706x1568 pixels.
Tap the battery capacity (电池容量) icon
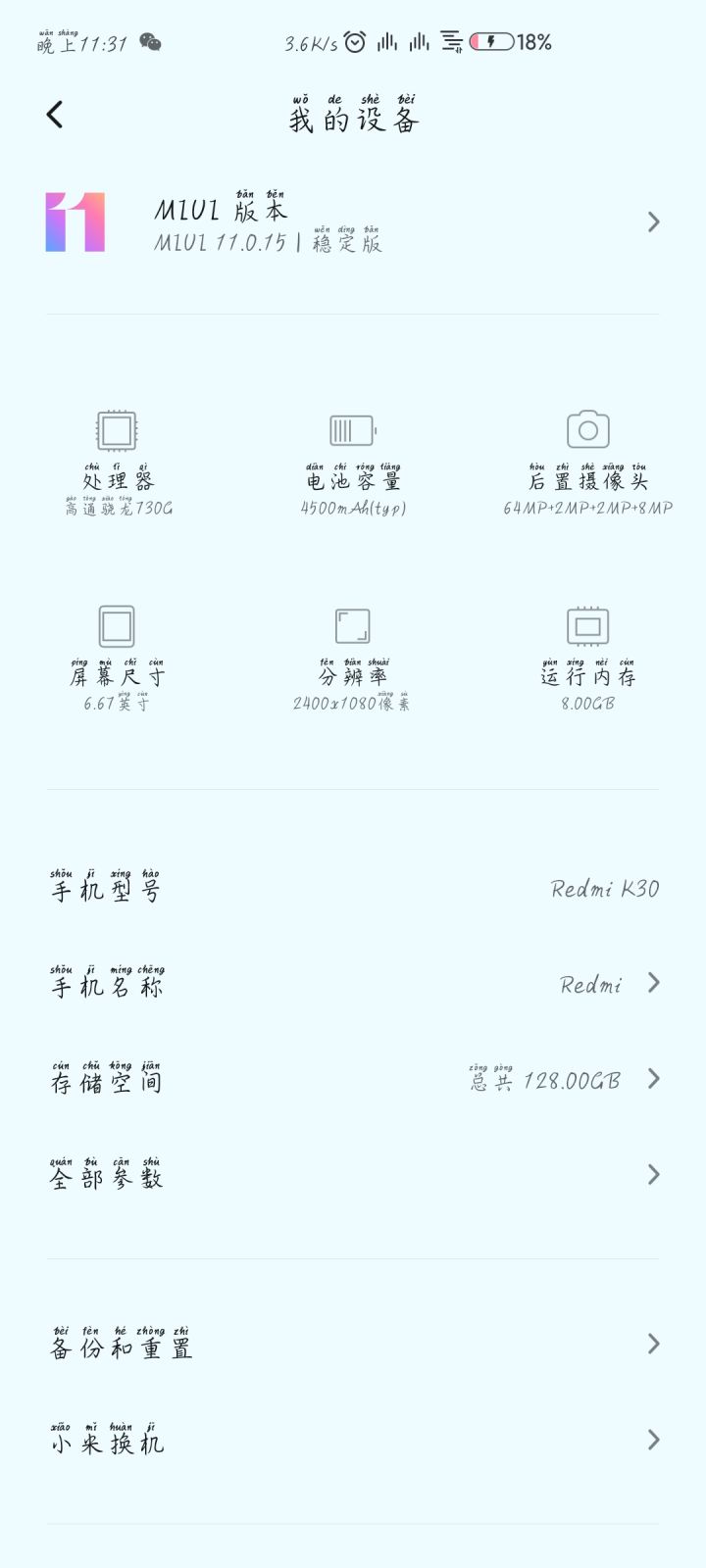[351, 429]
